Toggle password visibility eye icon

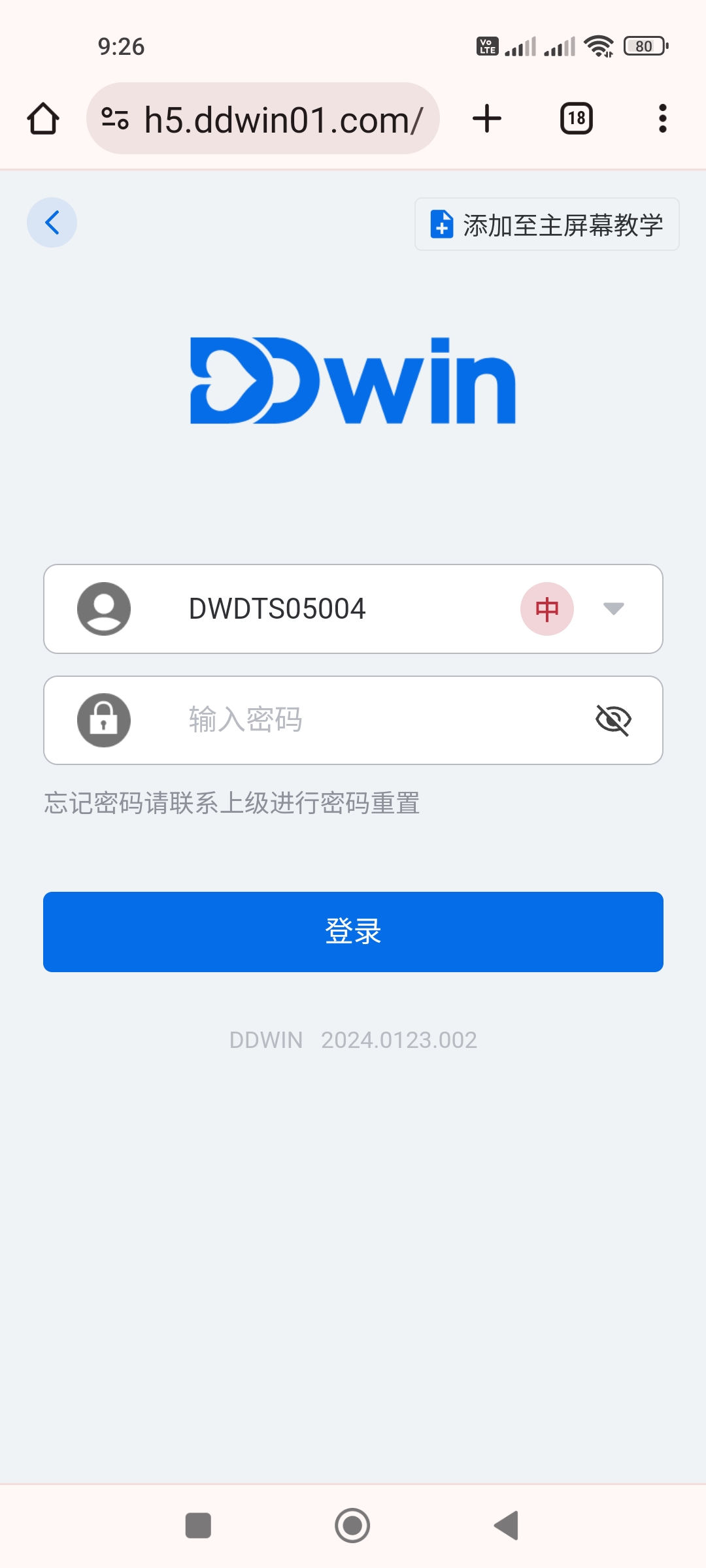613,720
